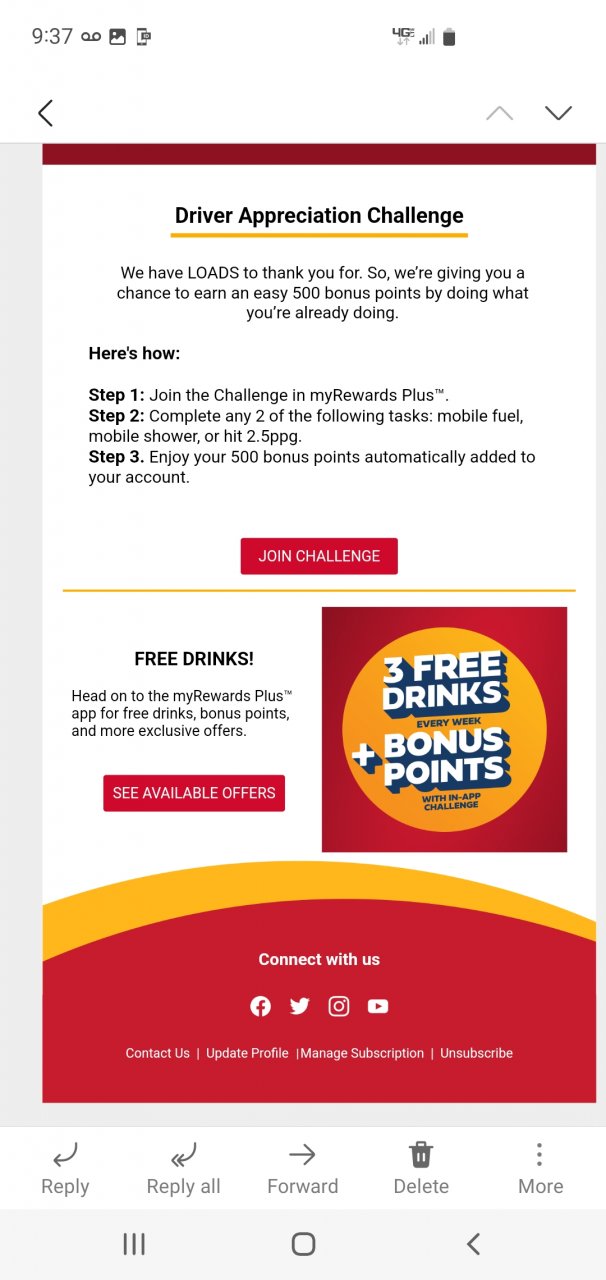
Task: Go back to the inbox
Action: tap(45, 113)
